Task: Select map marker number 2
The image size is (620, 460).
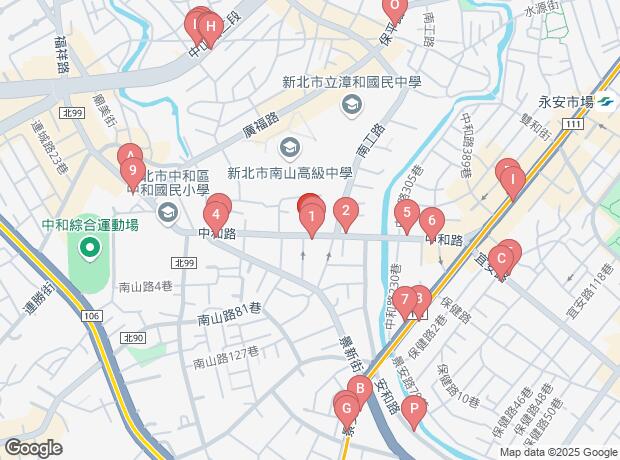Action: (345, 210)
